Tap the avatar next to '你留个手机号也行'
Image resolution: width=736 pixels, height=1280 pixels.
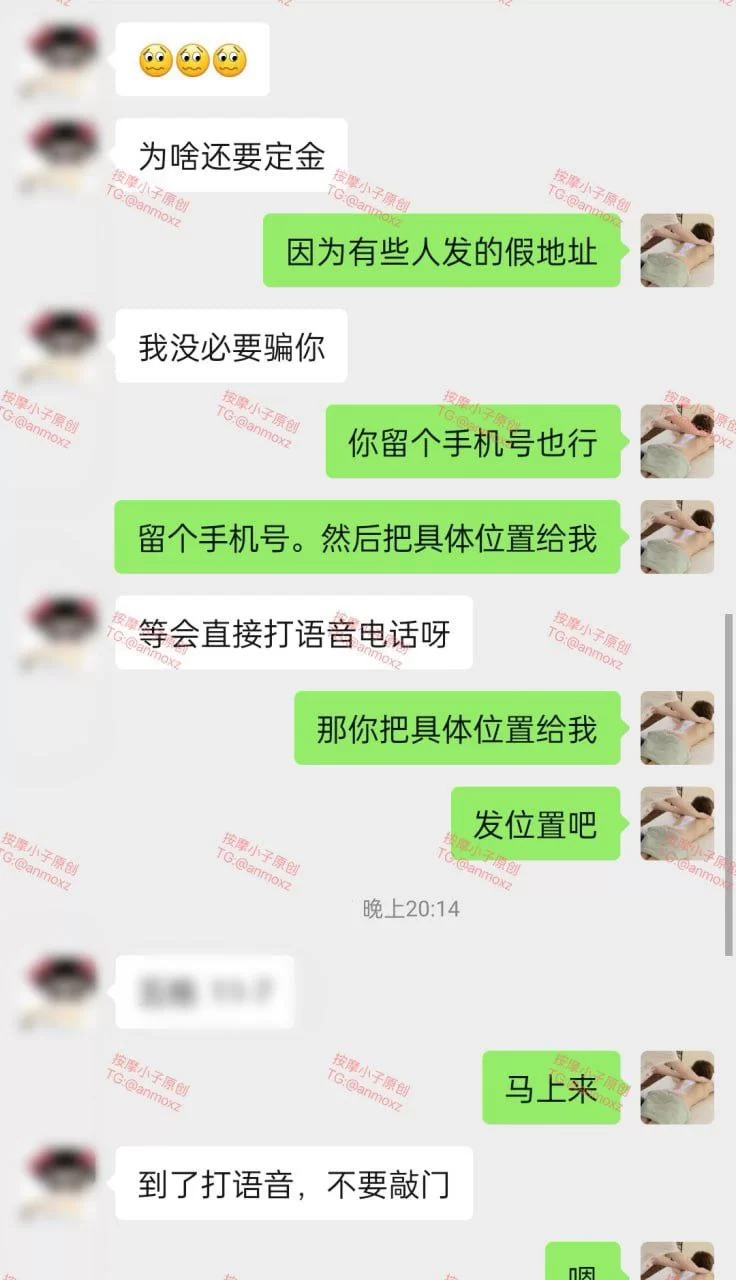[x=677, y=441]
